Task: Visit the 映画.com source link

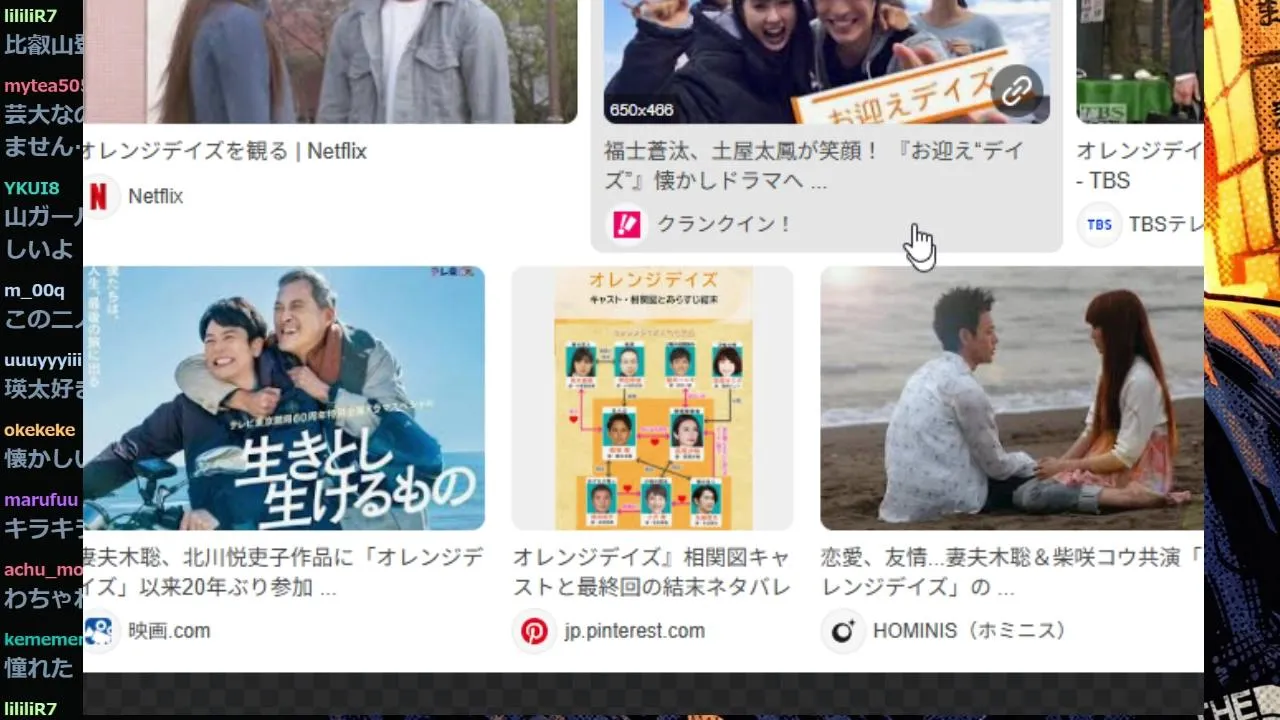Action: point(168,631)
